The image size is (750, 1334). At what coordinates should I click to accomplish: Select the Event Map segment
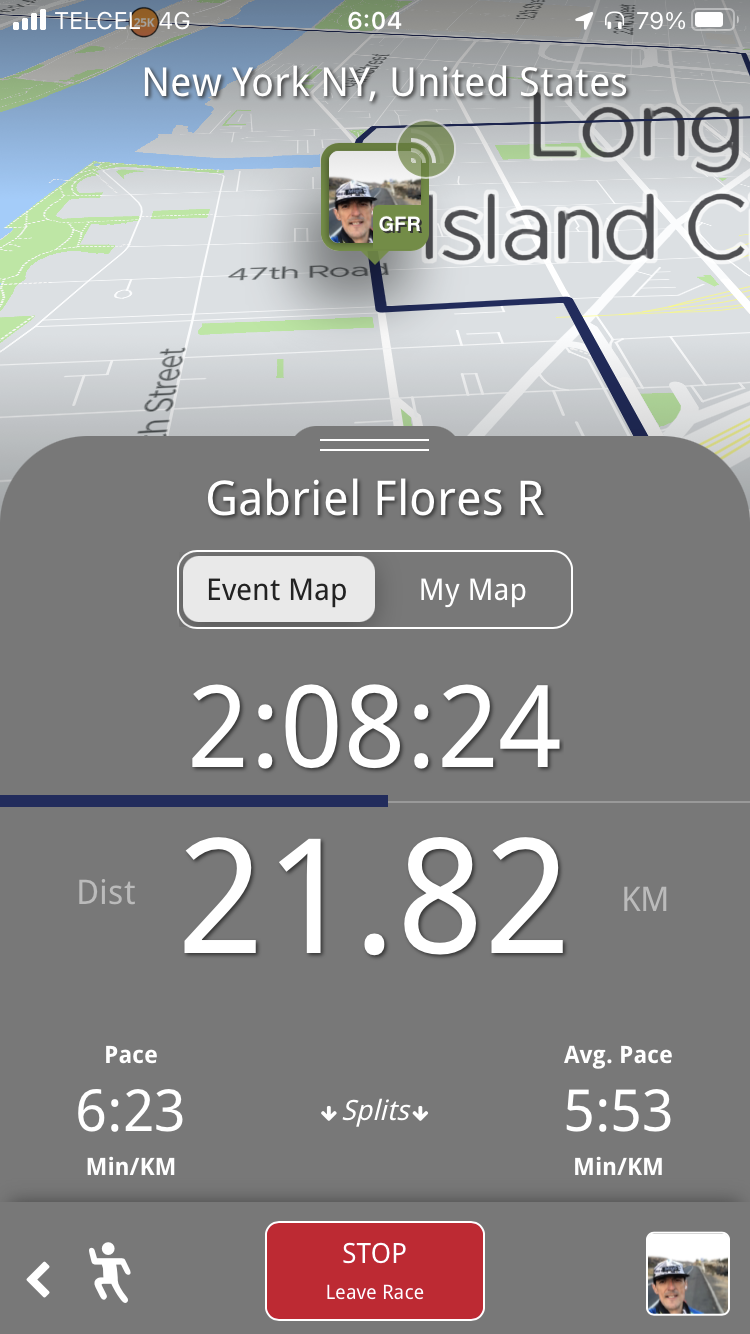tap(277, 590)
